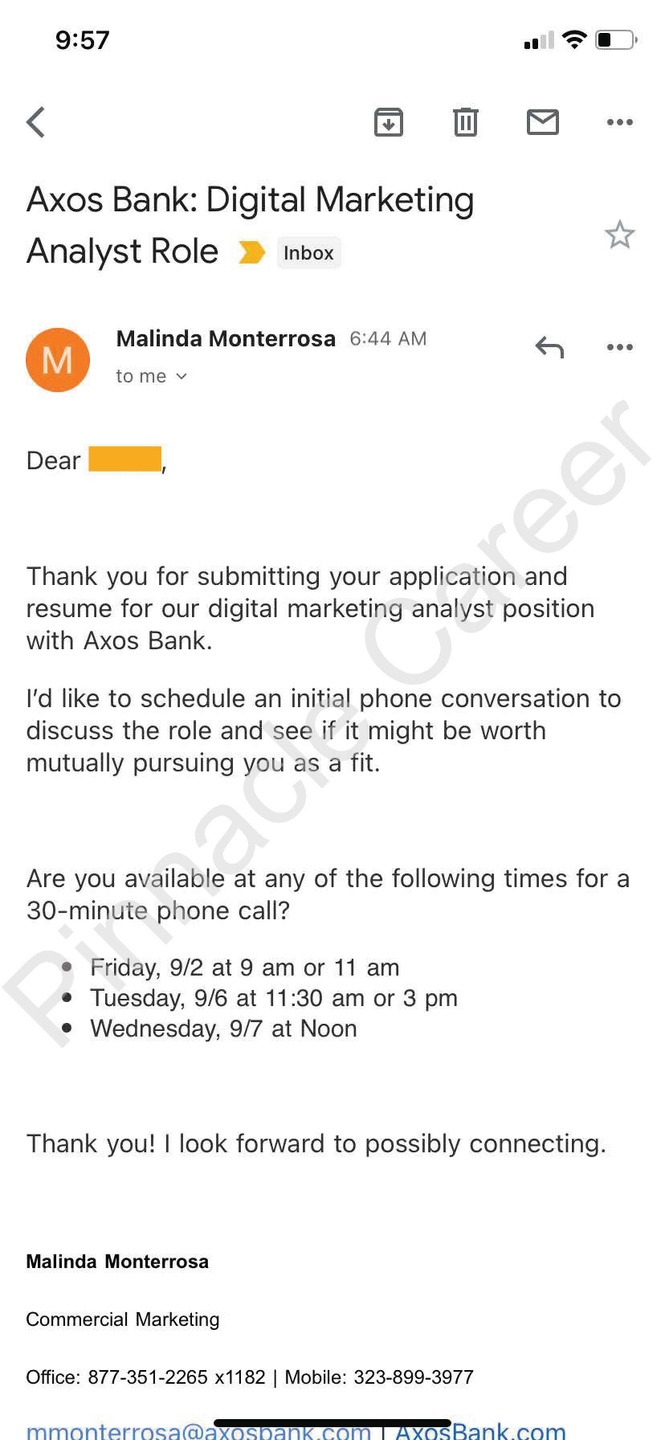Go back to the inbox list
The height and width of the screenshot is (1440, 665).
36,123
